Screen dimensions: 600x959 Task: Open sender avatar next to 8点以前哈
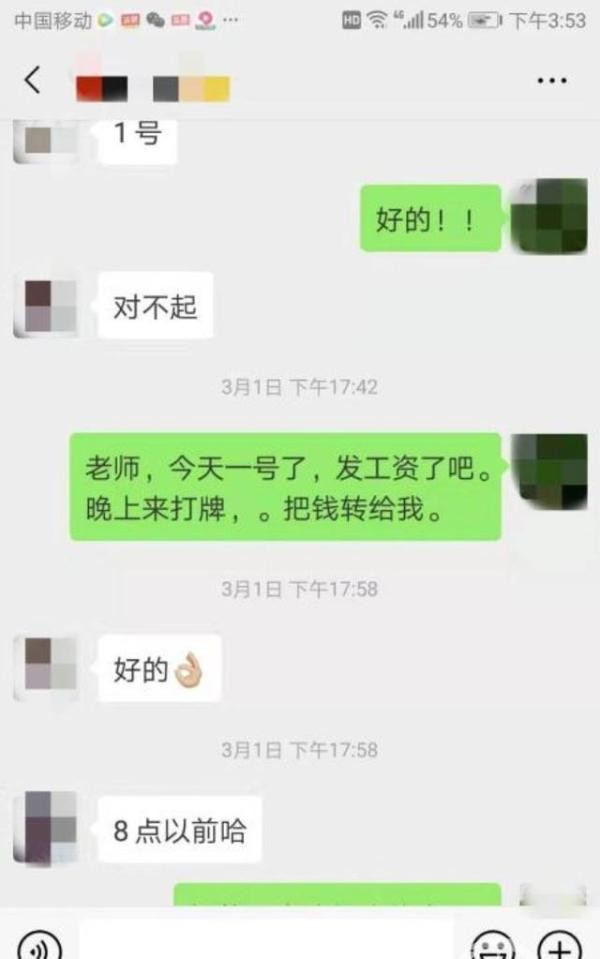[45, 828]
